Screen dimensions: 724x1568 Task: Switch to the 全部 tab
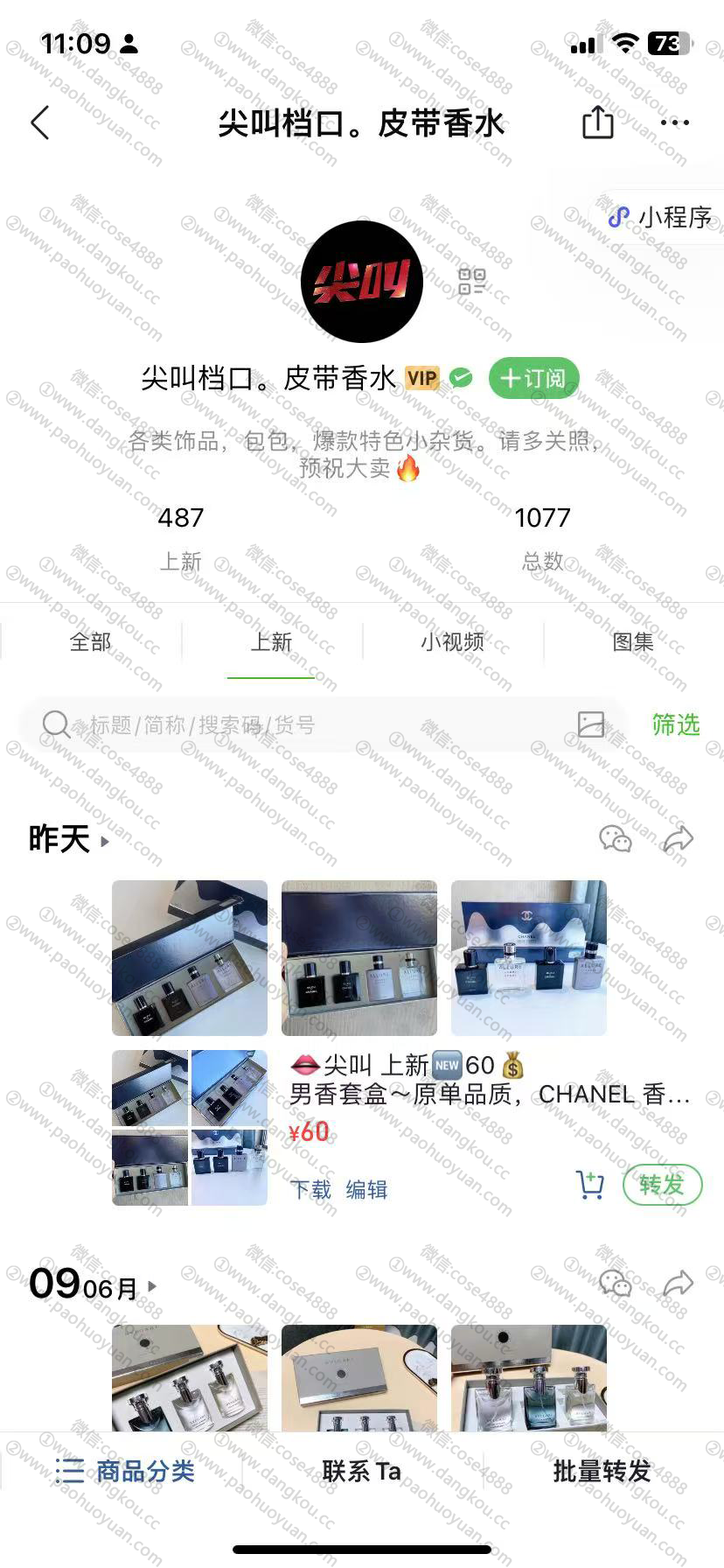coord(90,642)
